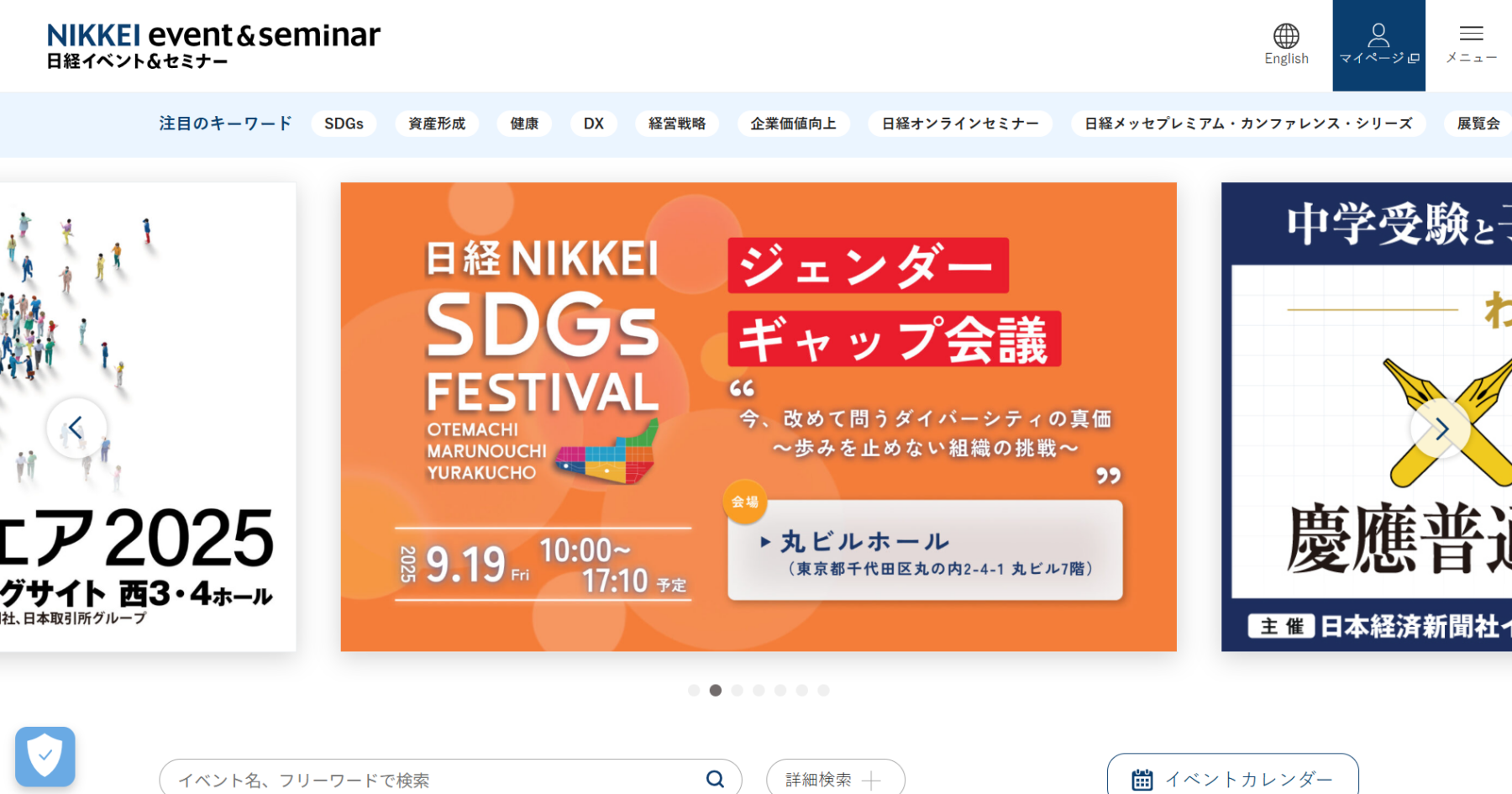The width and height of the screenshot is (1512, 794).
Task: Switch site language to English
Action: [x=1286, y=45]
